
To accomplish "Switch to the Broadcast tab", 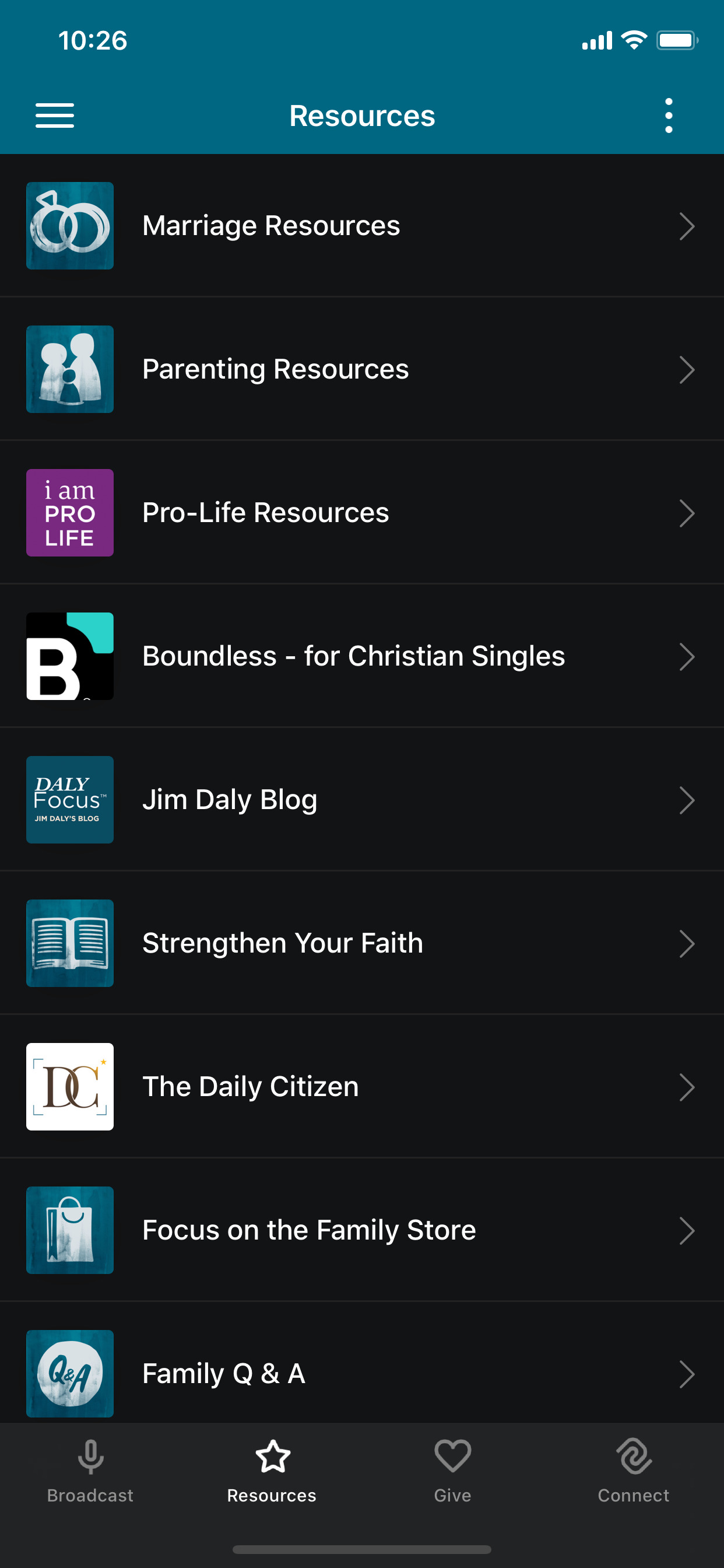I will 90,1471.
